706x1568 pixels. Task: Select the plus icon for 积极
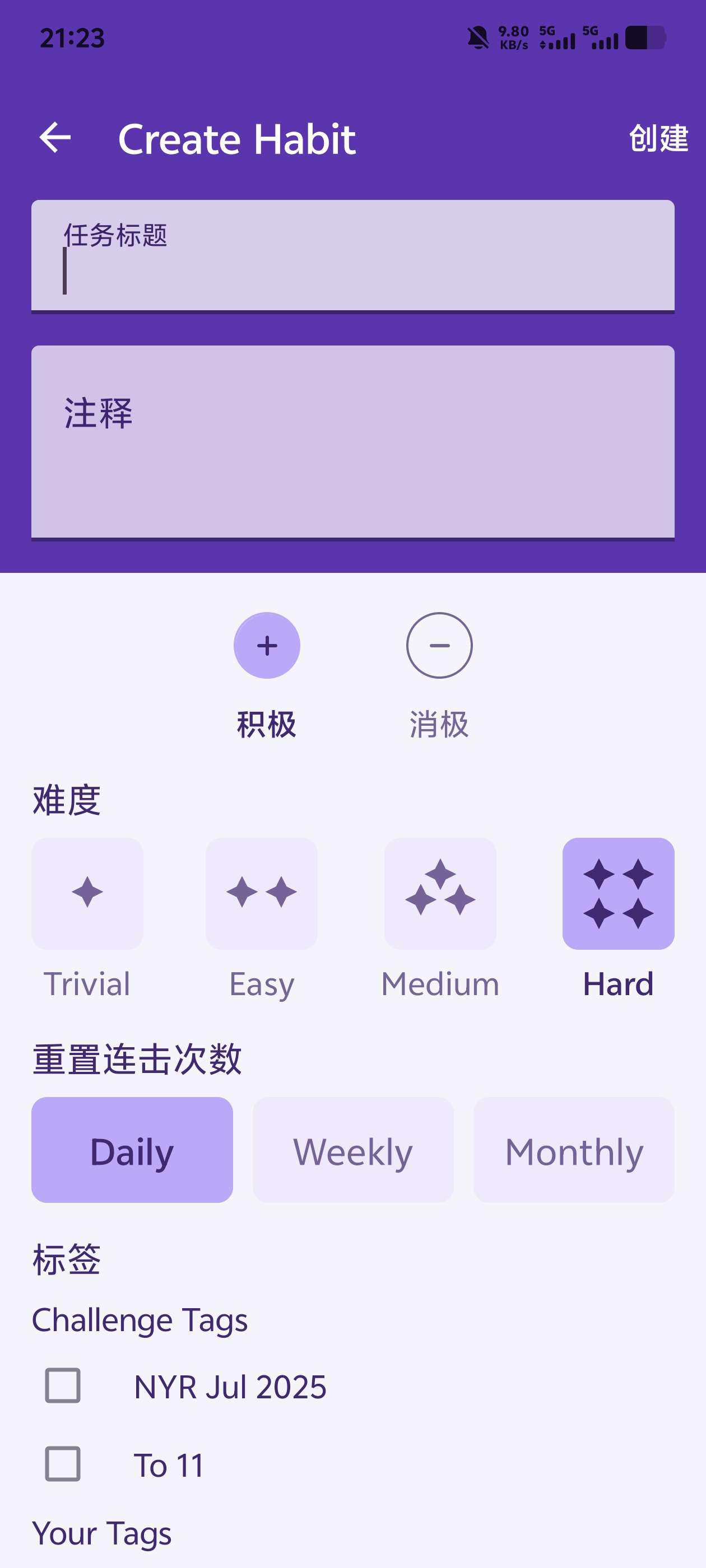pos(267,645)
